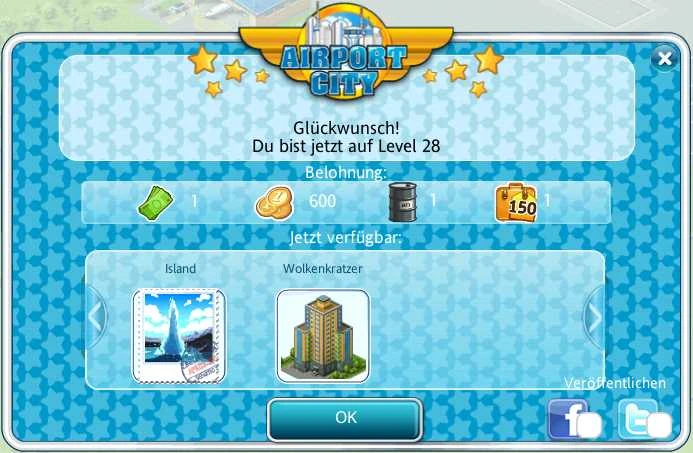
Task: Show next unlocked items with right arrow
Action: coord(594,317)
